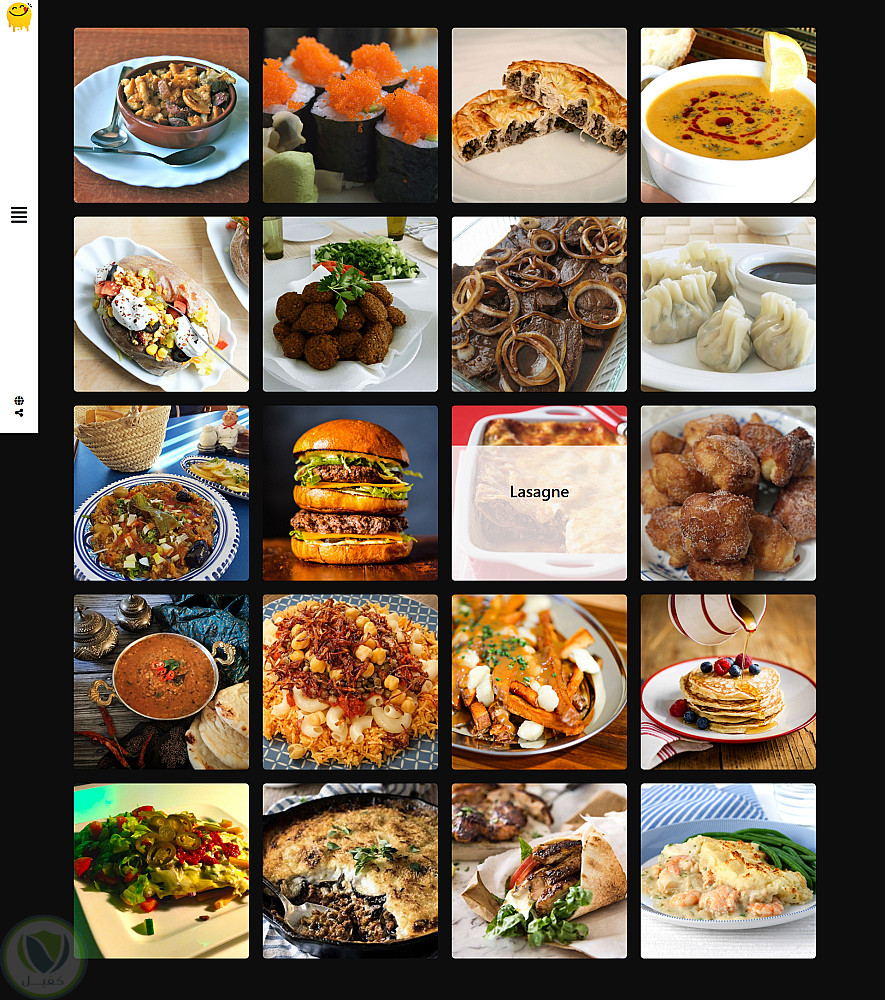Open the side menu hamburger button
This screenshot has height=1000, width=885.
(x=19, y=215)
